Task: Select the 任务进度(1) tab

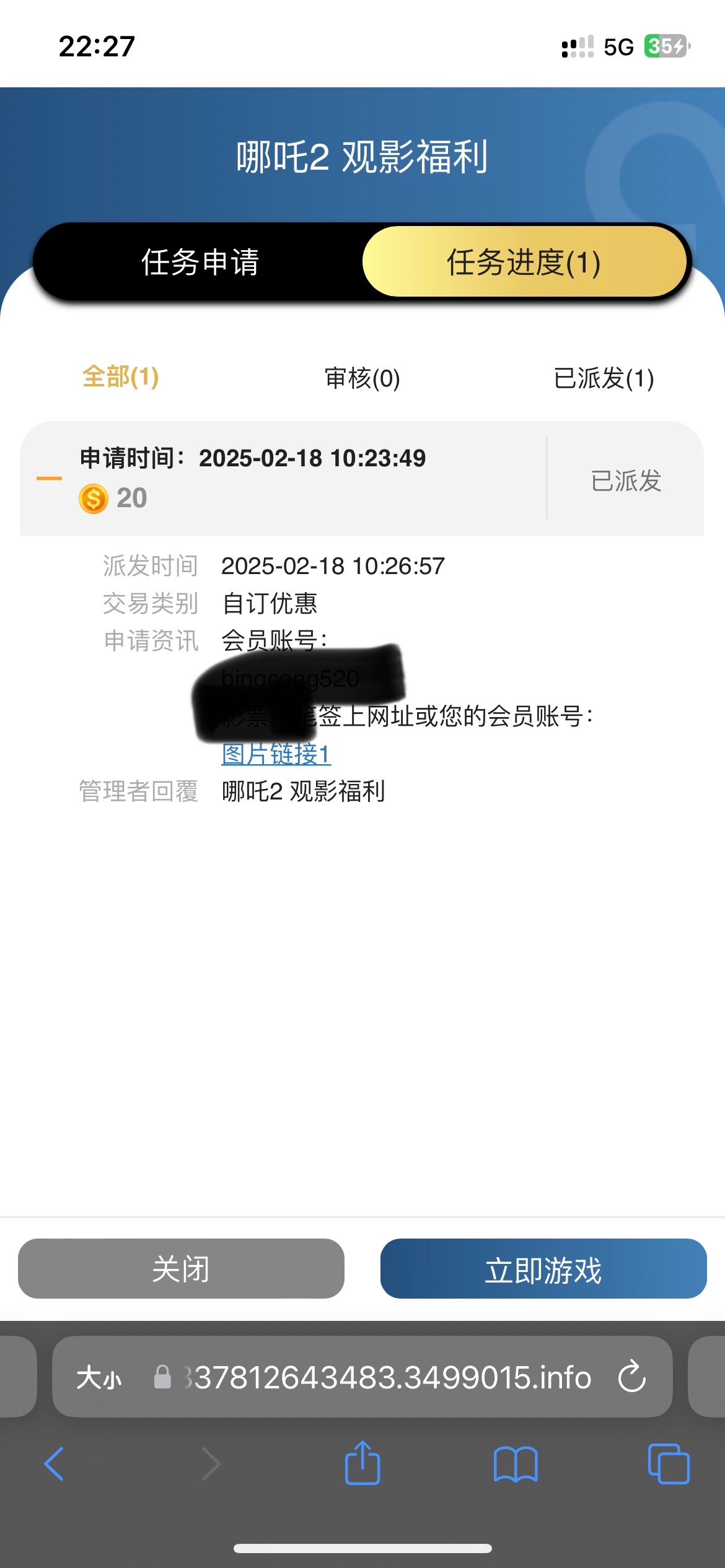Action: [x=524, y=262]
